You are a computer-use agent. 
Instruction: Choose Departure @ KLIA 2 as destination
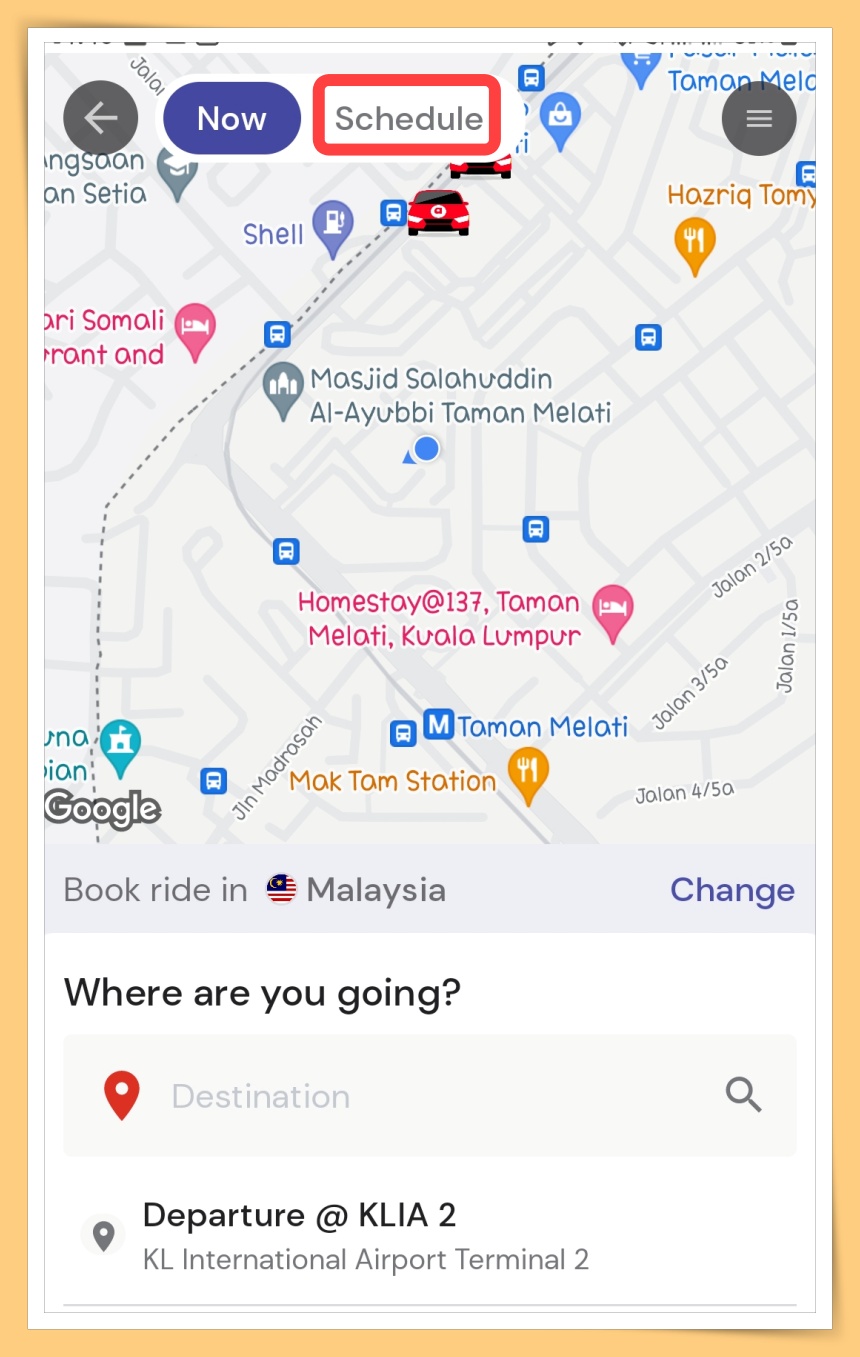click(366, 1235)
